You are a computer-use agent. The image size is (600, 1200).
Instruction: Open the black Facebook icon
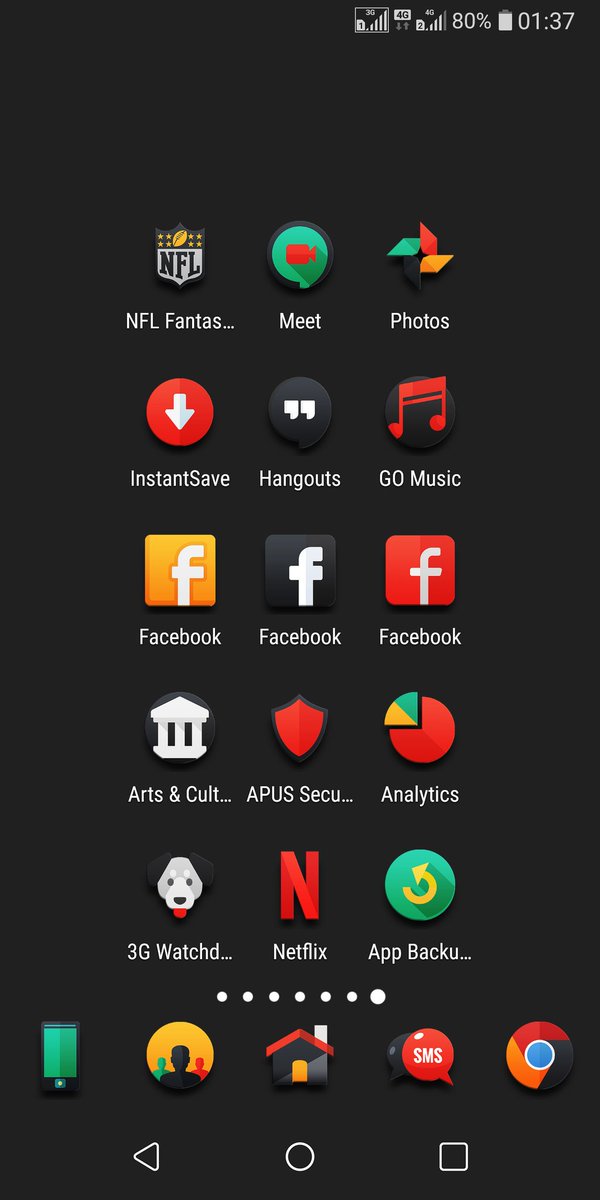pos(300,571)
